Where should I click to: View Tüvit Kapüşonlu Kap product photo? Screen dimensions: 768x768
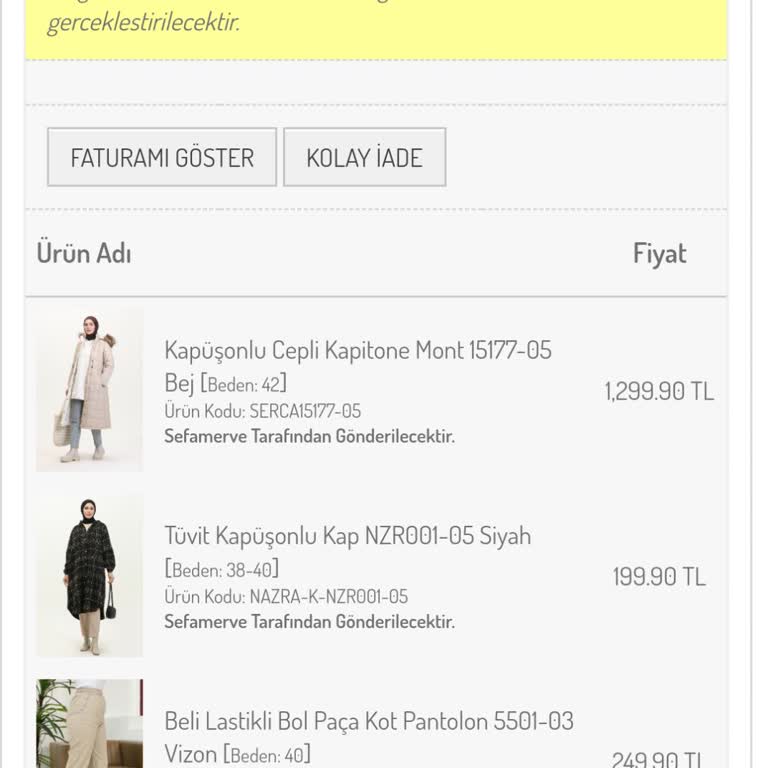coord(89,576)
